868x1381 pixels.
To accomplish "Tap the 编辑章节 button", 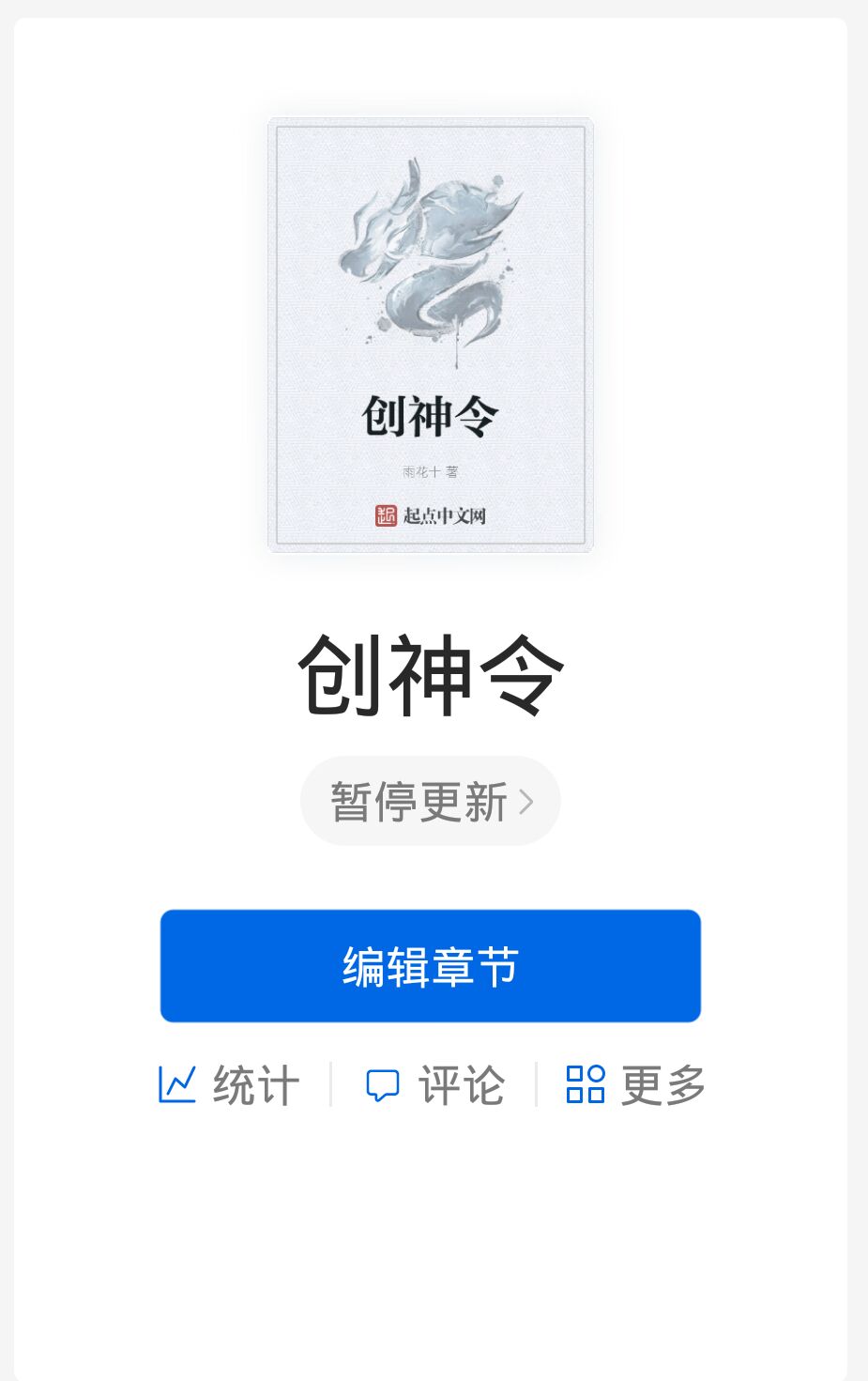I will [x=431, y=966].
